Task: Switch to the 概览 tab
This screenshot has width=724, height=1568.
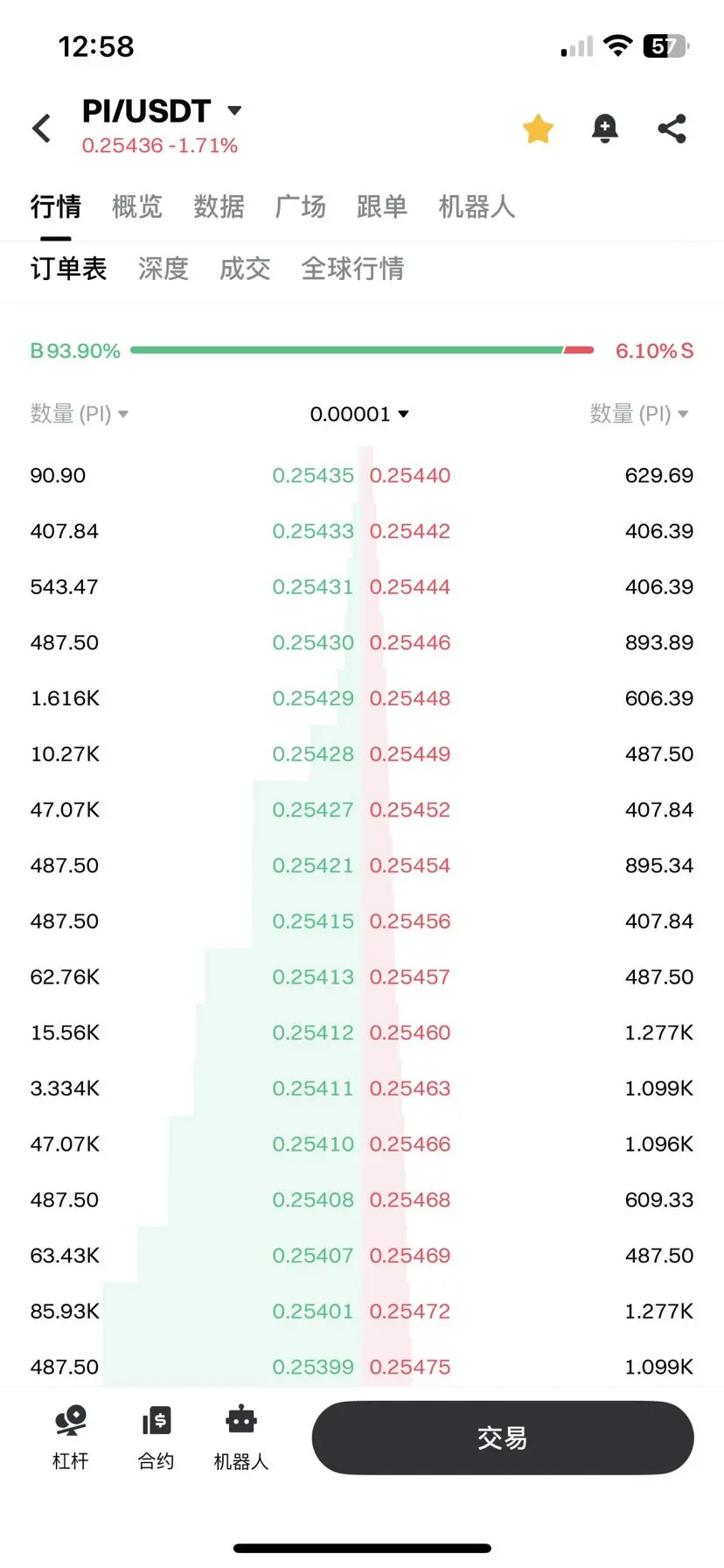Action: (x=137, y=206)
